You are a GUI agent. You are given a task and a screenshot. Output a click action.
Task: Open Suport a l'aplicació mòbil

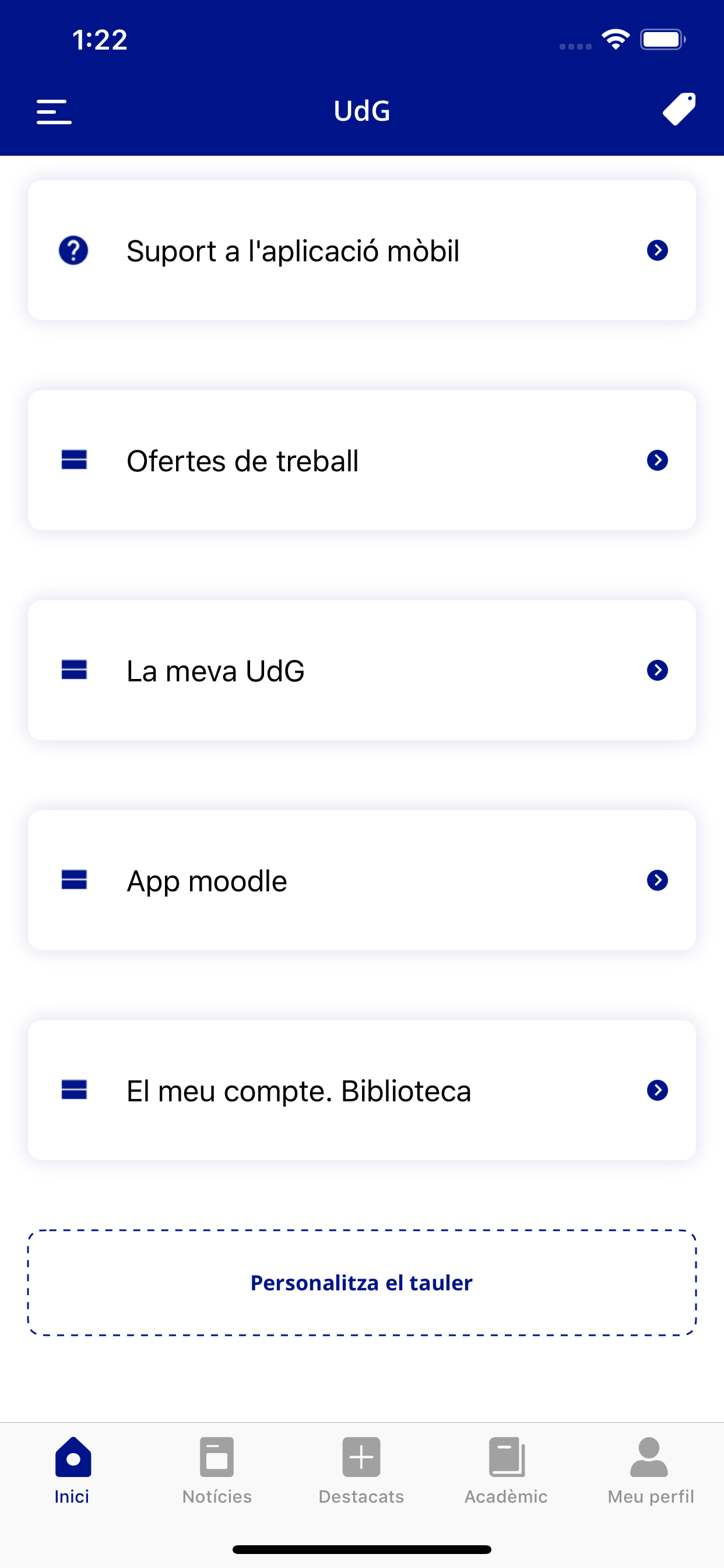tap(362, 250)
